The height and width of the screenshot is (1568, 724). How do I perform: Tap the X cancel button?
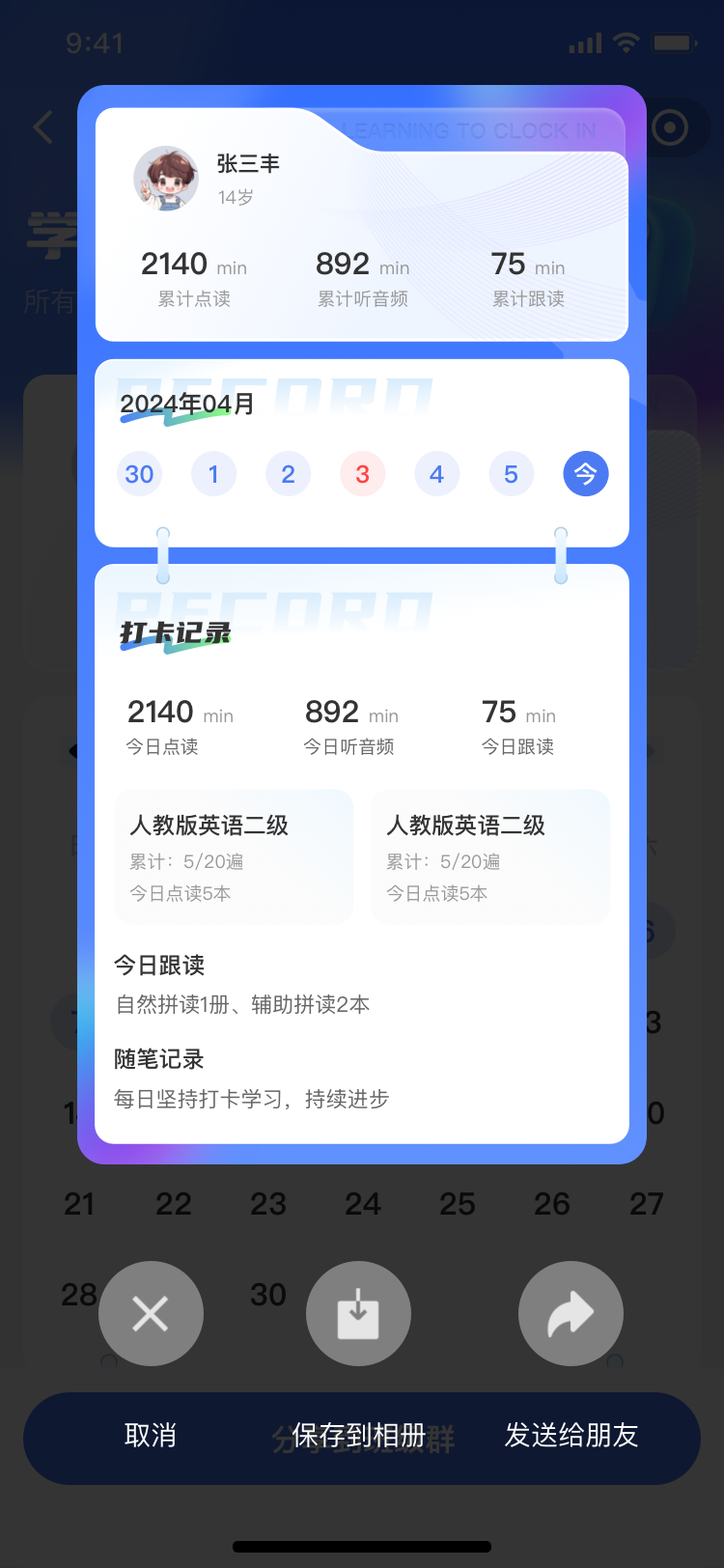pos(151,1313)
